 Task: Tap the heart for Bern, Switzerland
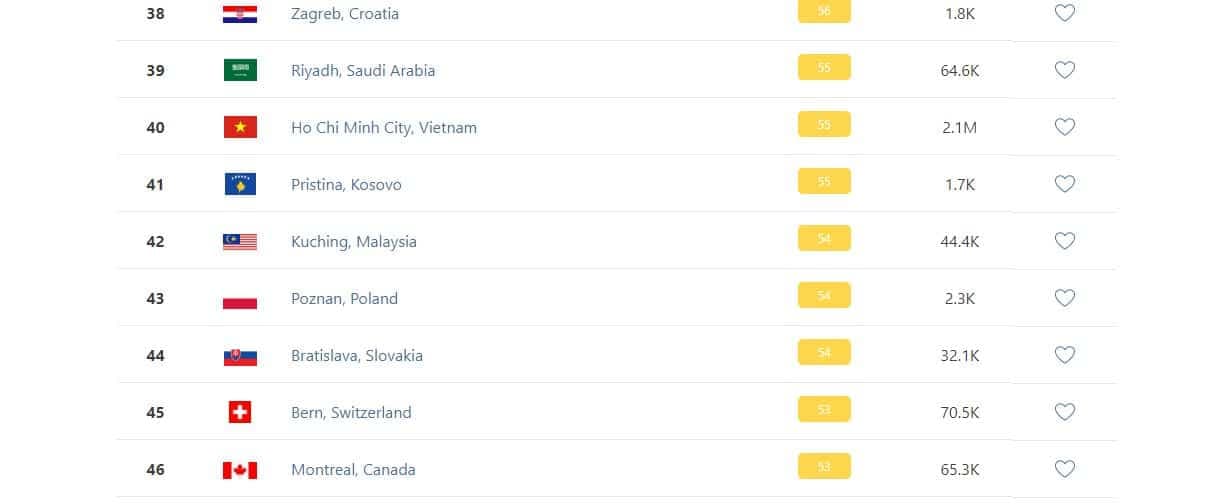[1065, 412]
